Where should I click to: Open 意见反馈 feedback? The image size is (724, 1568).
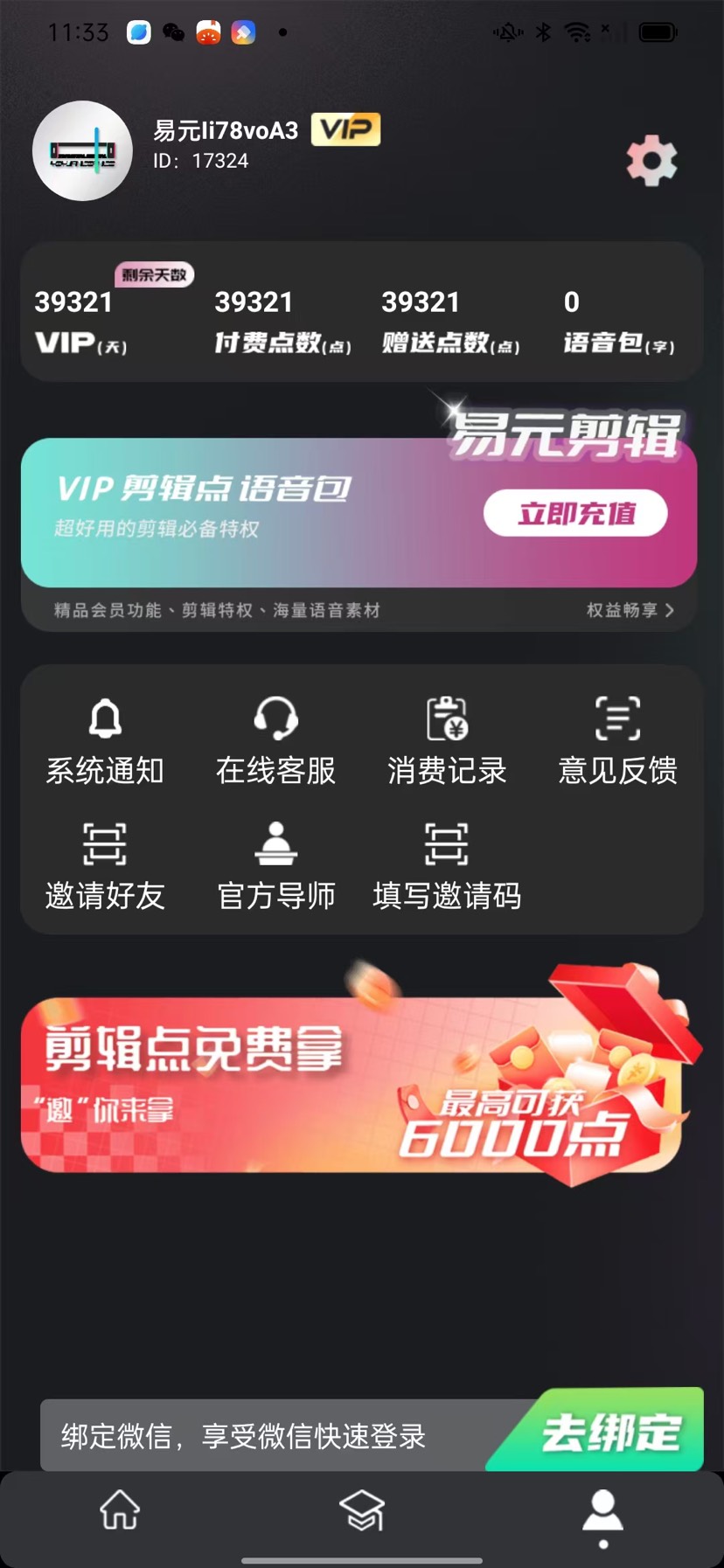tap(617, 741)
